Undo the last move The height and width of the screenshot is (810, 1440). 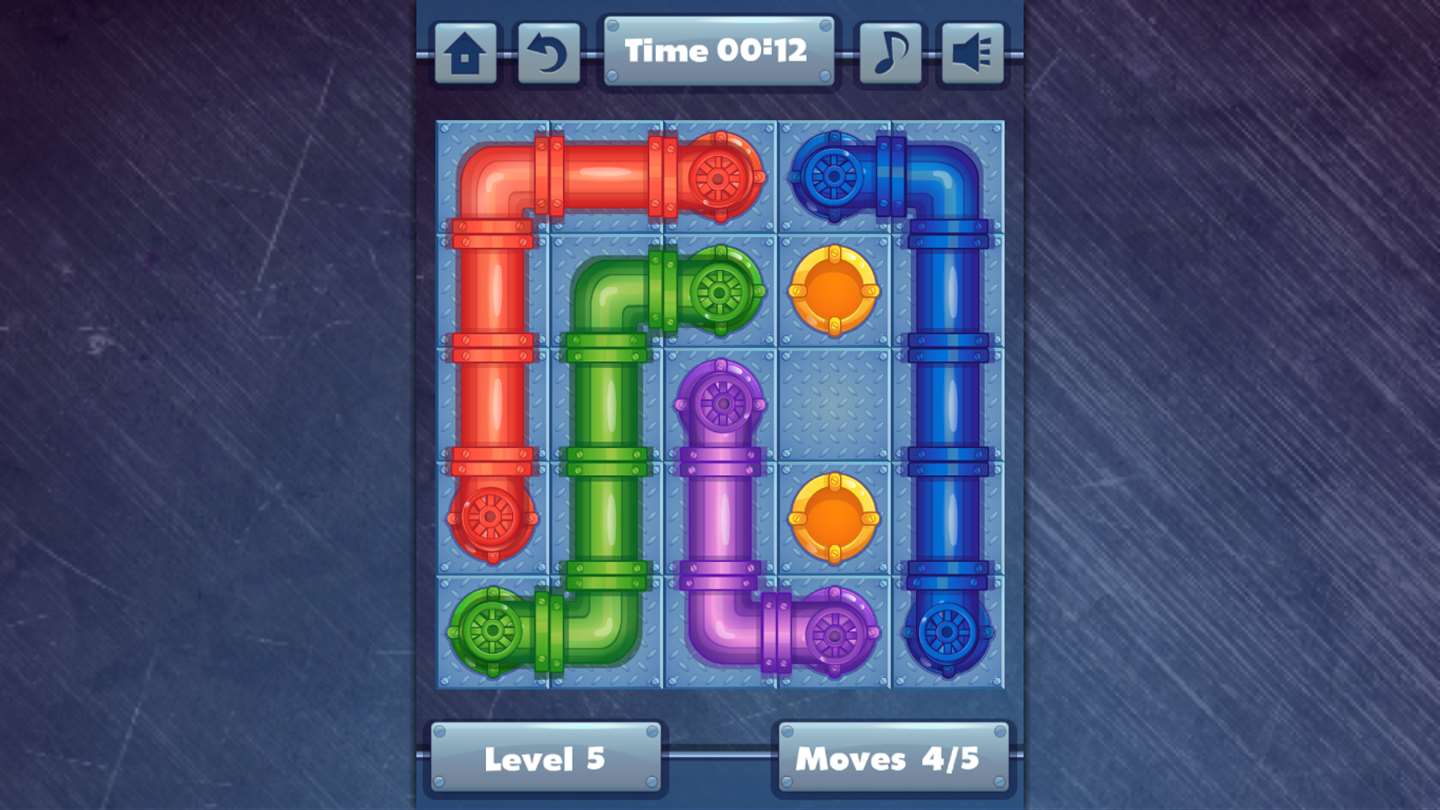(549, 53)
